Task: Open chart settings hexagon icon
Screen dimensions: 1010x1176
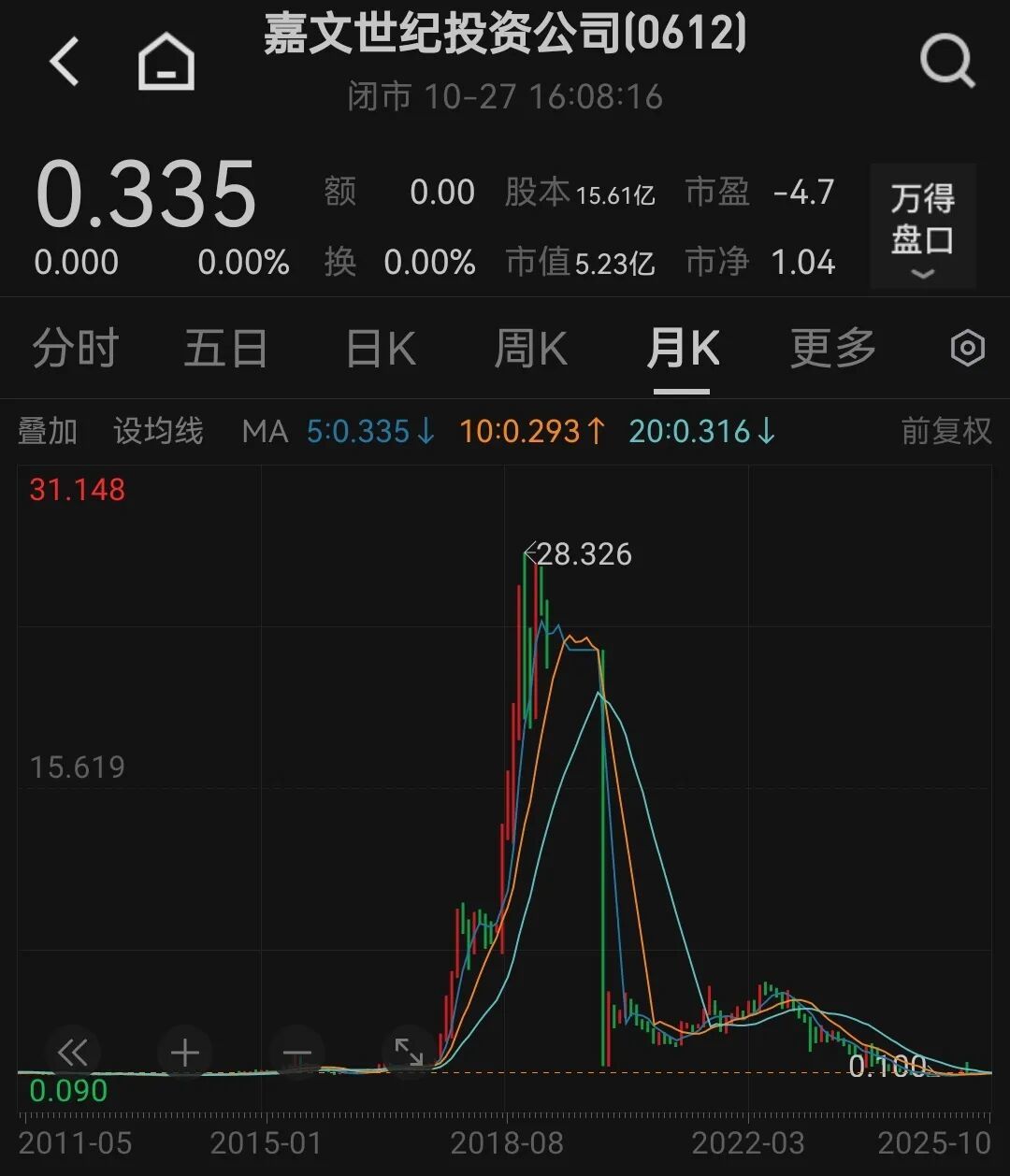Action: (x=967, y=349)
